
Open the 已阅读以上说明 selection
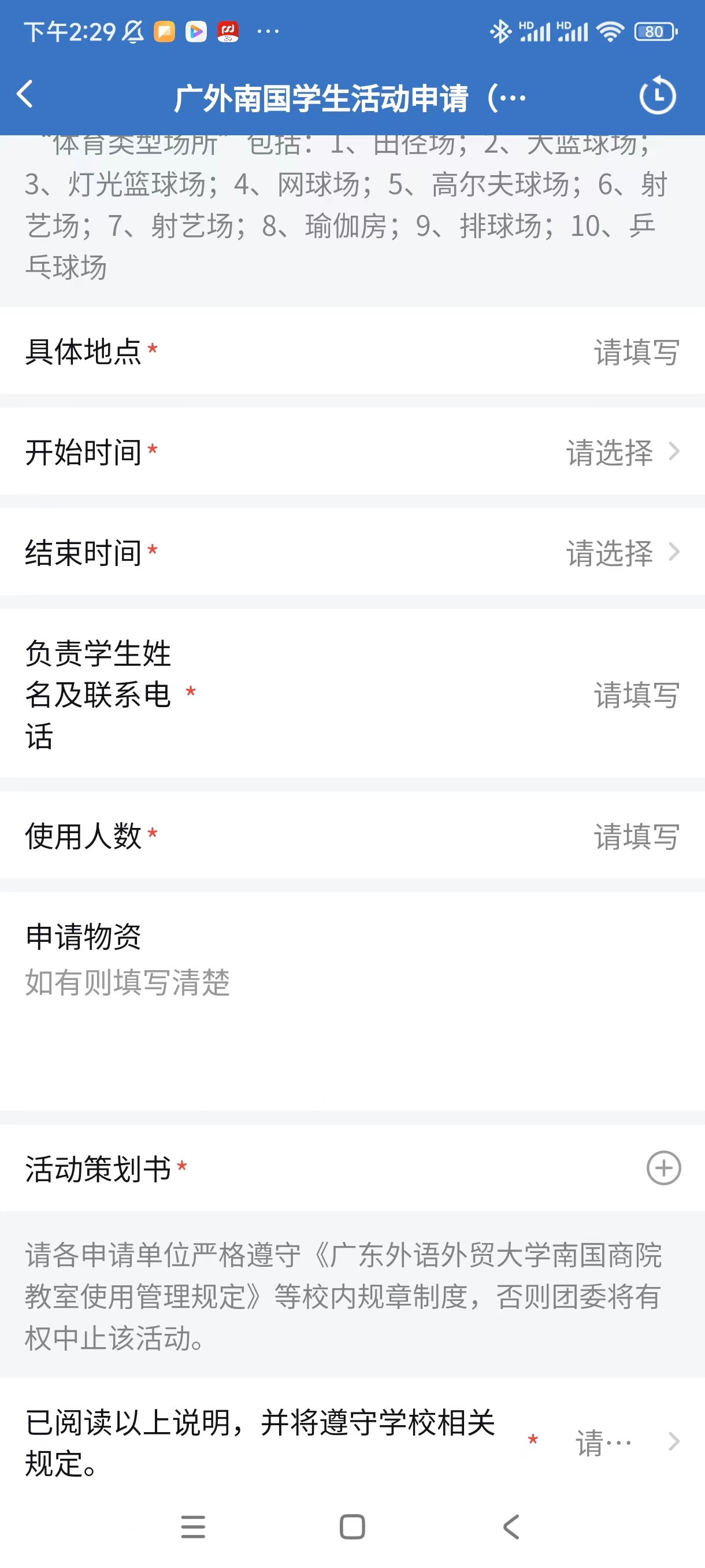(352, 1441)
